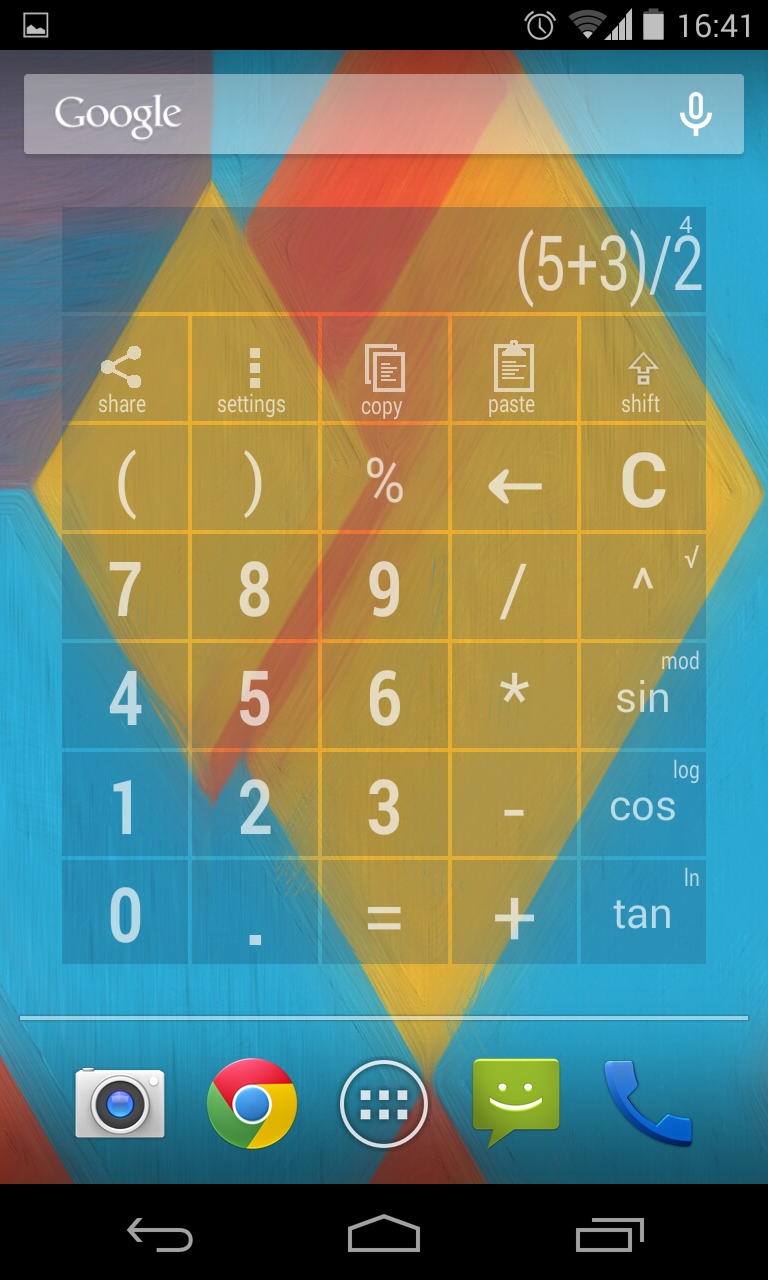Viewport: 768px width, 1280px height.
Task: Open Chrome browser from the dock
Action: [252, 1103]
